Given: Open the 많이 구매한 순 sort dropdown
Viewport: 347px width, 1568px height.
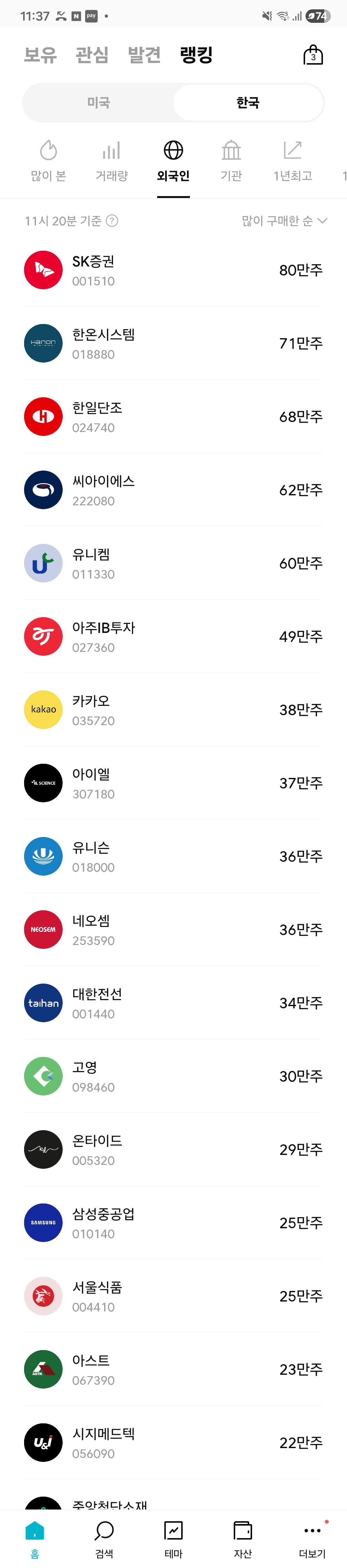Looking at the screenshot, I should click(284, 221).
